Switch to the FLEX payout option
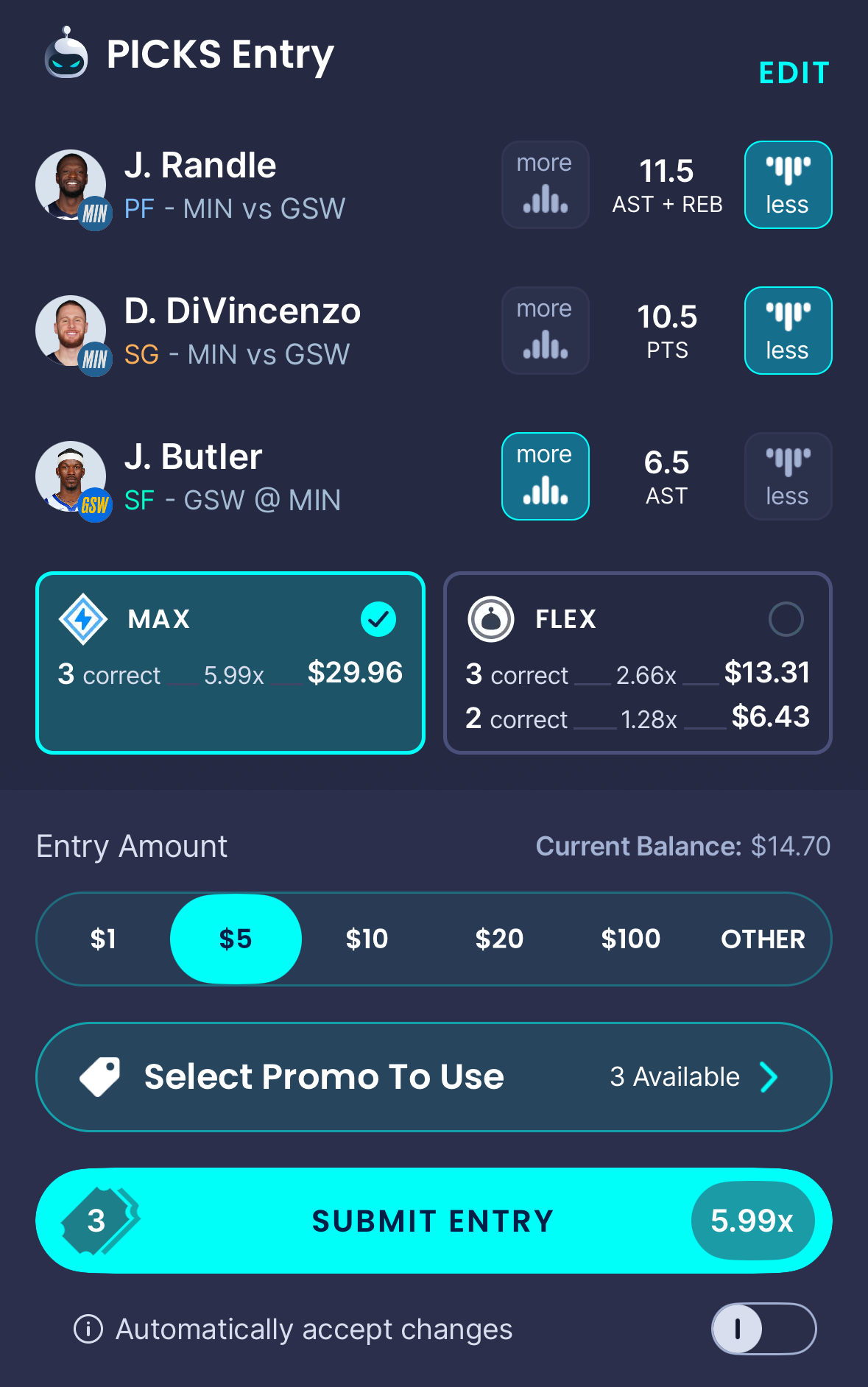 638,663
